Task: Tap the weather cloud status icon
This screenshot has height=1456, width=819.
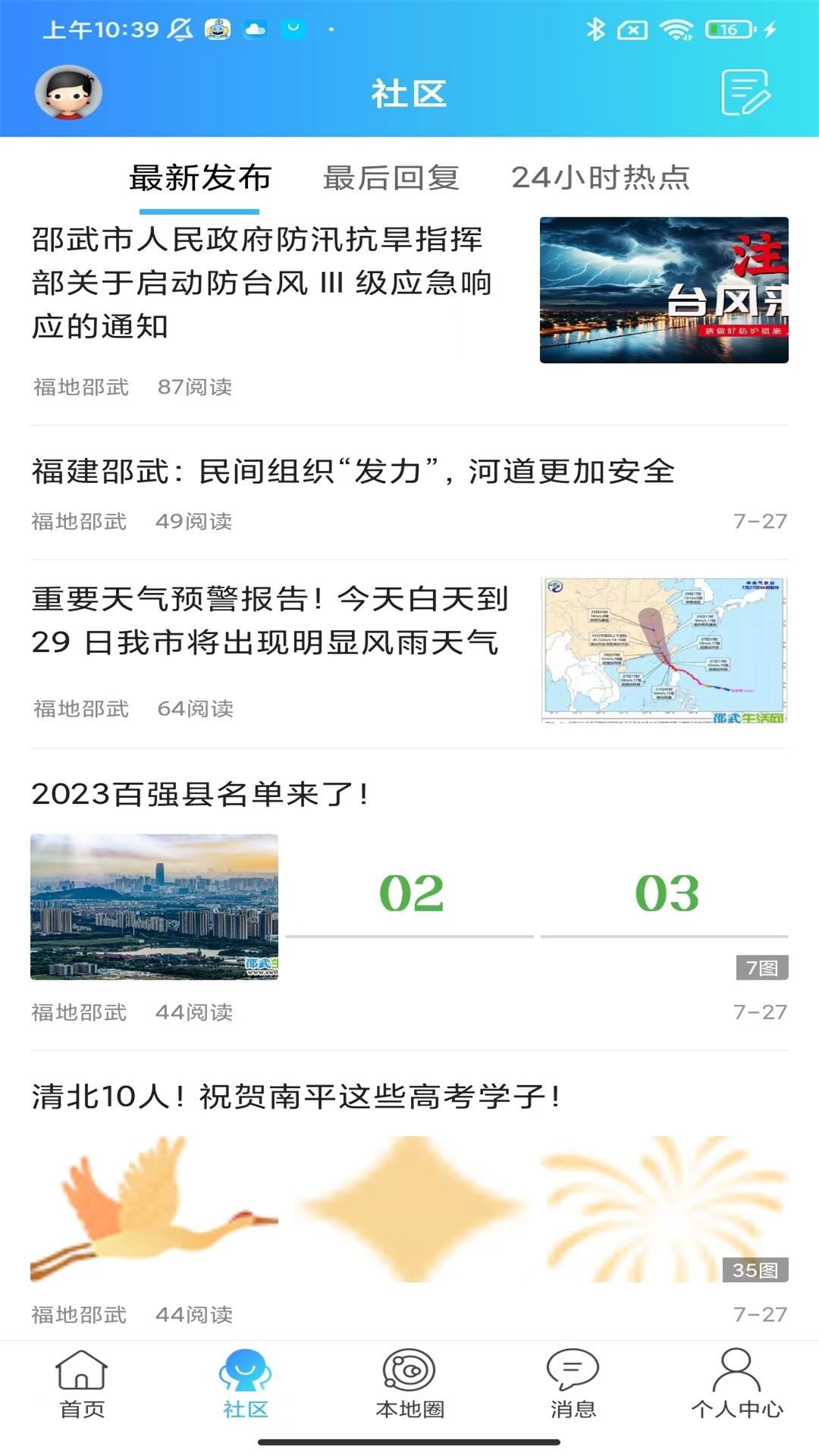Action: pos(256,29)
